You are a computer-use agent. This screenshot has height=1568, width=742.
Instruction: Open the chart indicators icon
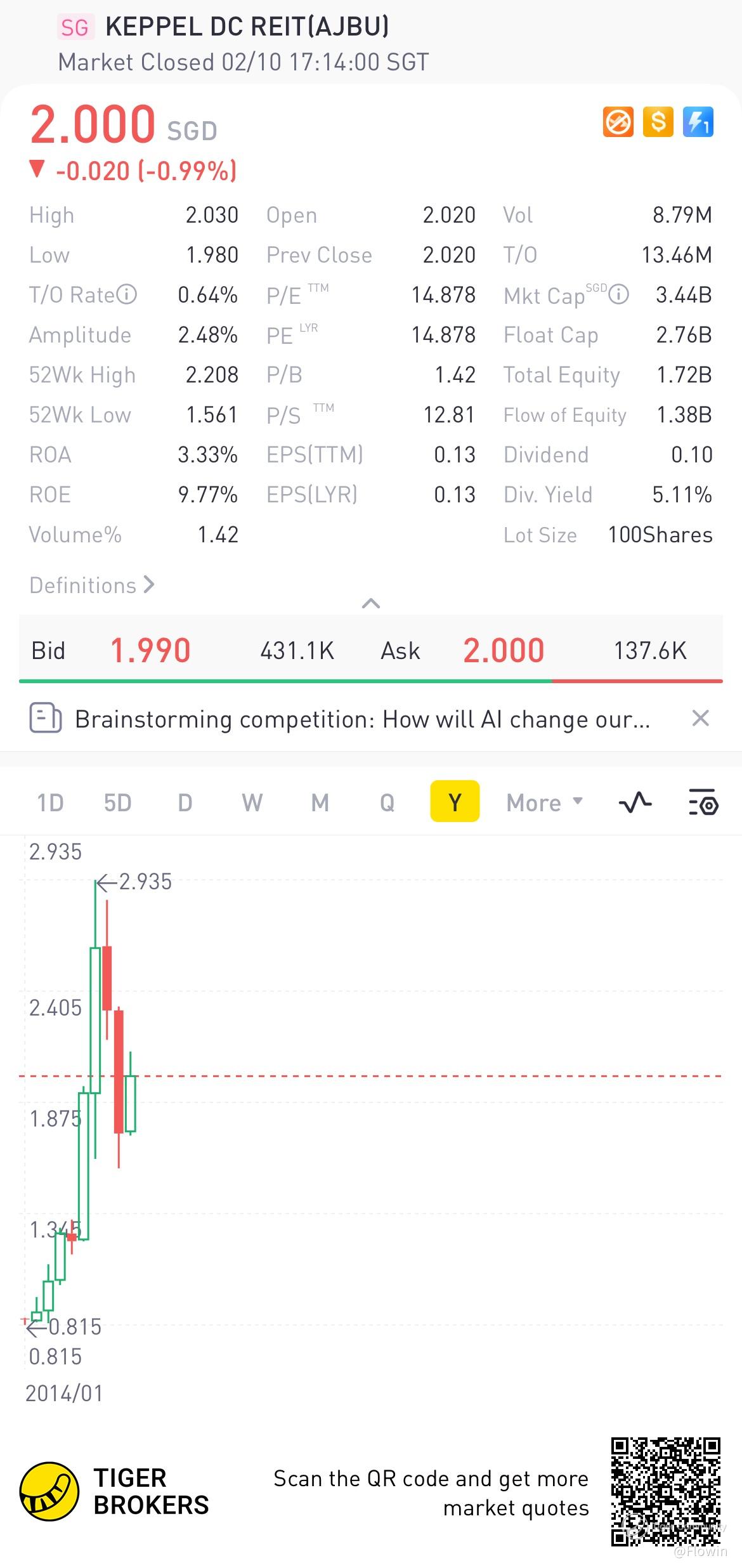[635, 802]
